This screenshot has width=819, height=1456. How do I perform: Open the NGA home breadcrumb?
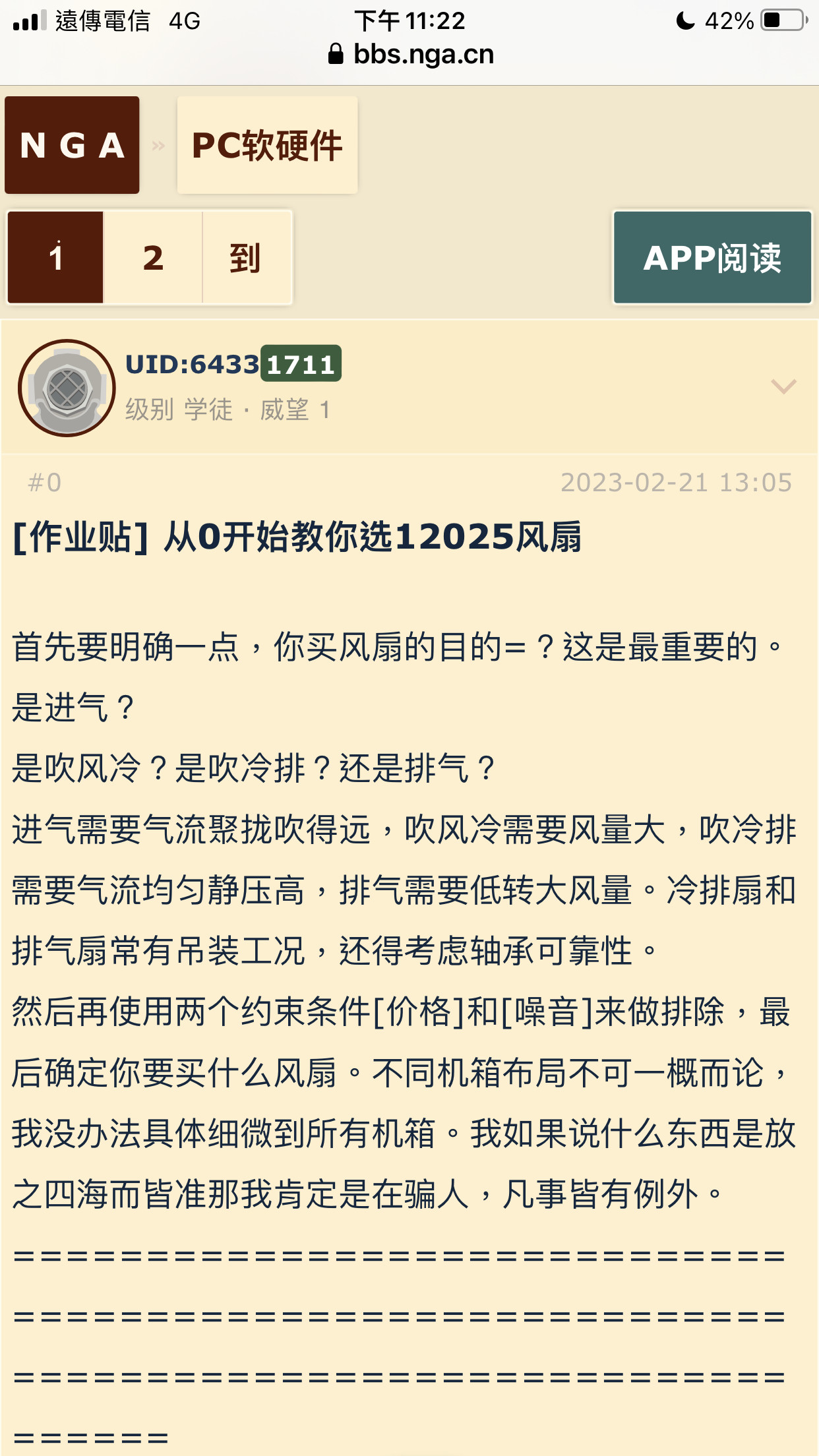coord(72,145)
